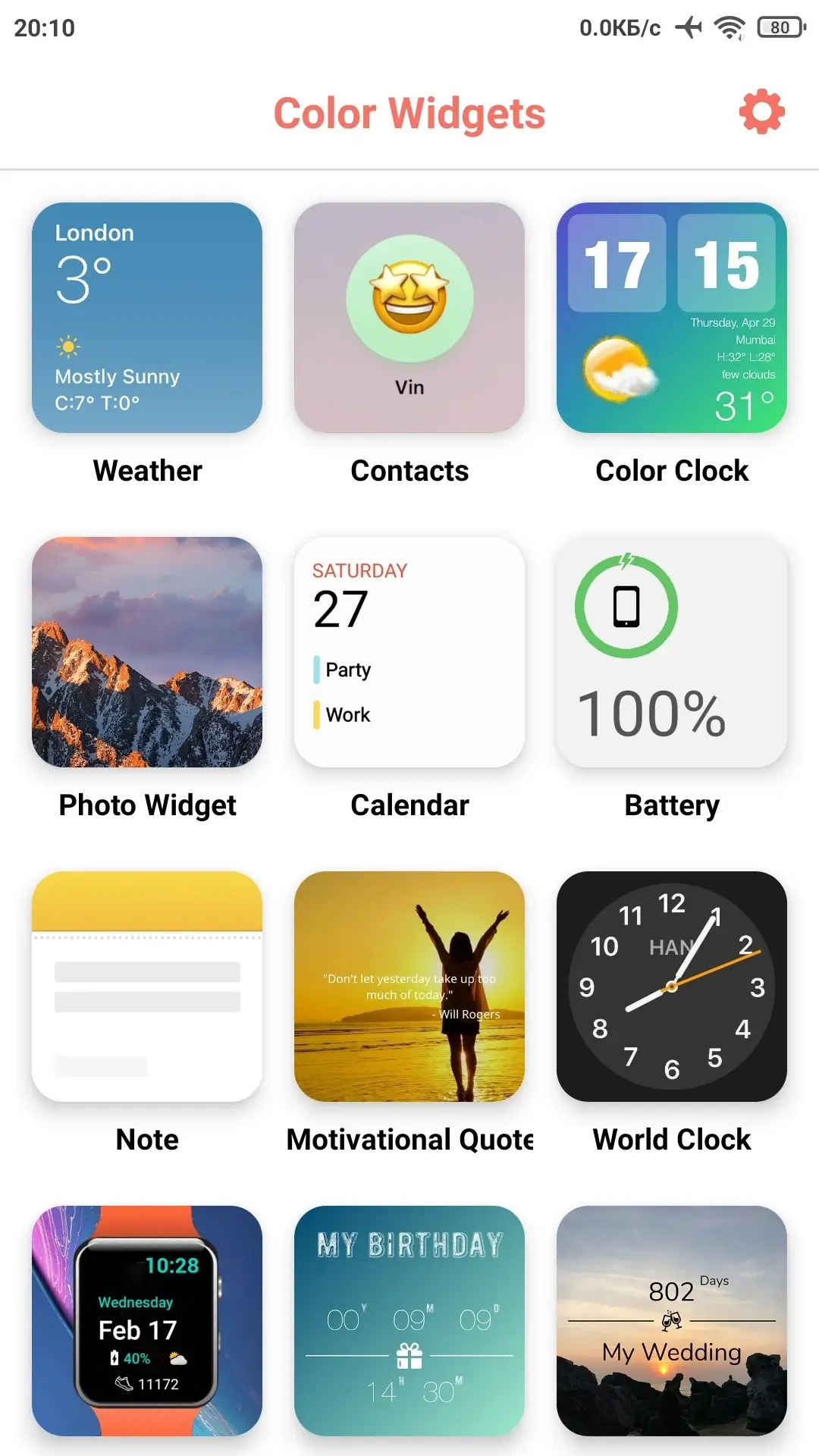
Task: Tap the Motivational Quote widget
Action: [409, 987]
